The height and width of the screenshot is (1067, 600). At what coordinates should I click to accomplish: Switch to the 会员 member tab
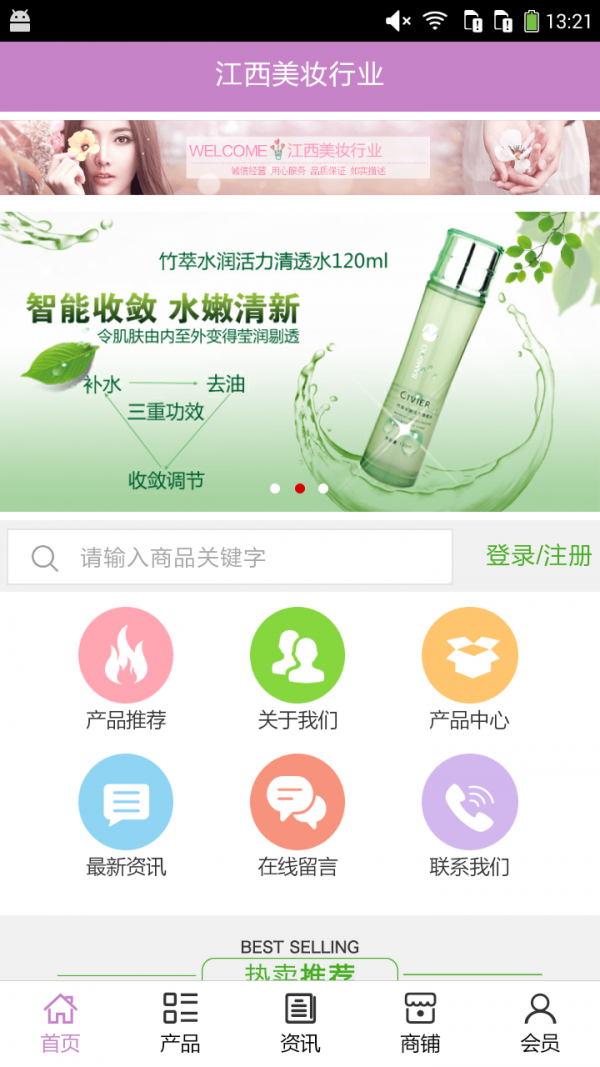pyautogui.click(x=540, y=1023)
